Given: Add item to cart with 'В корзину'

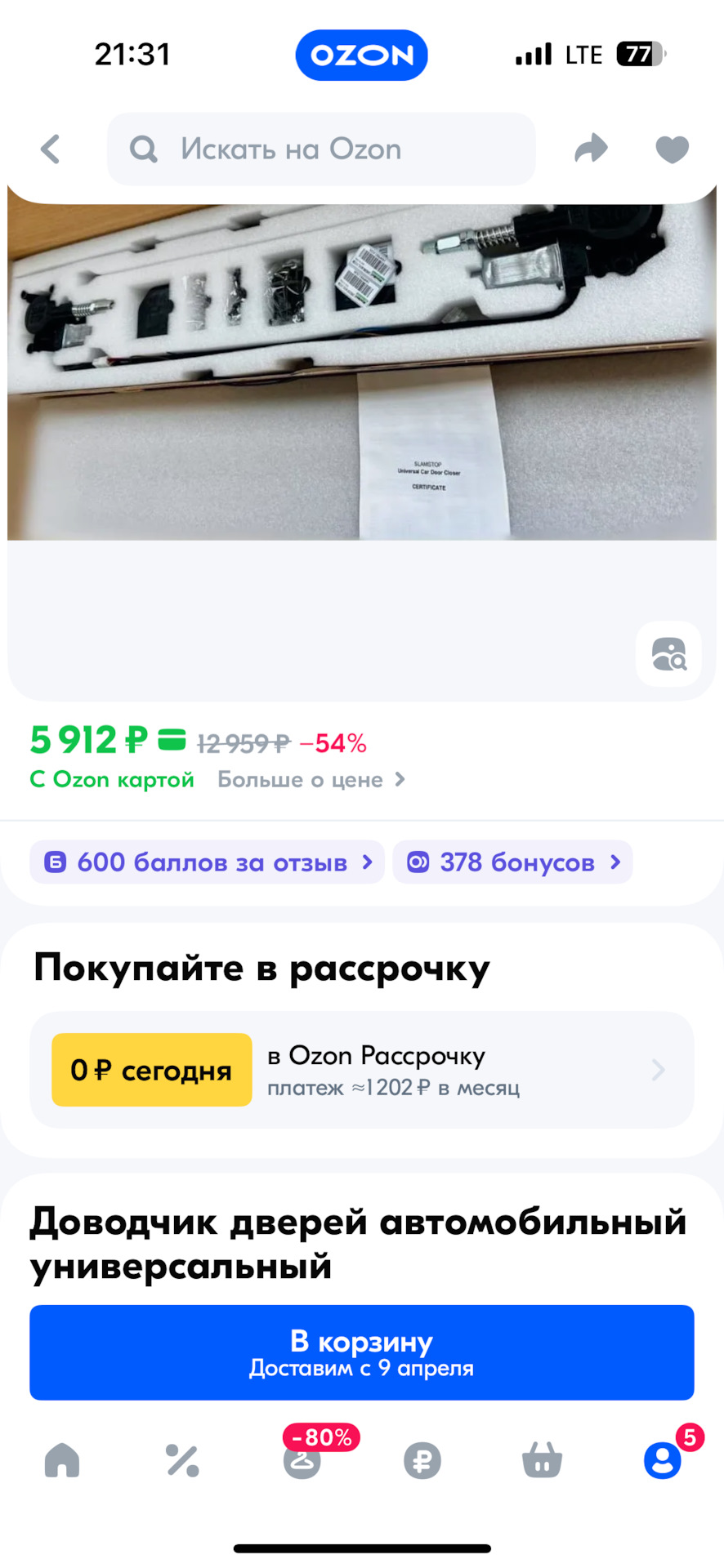Looking at the screenshot, I should 362,1353.
